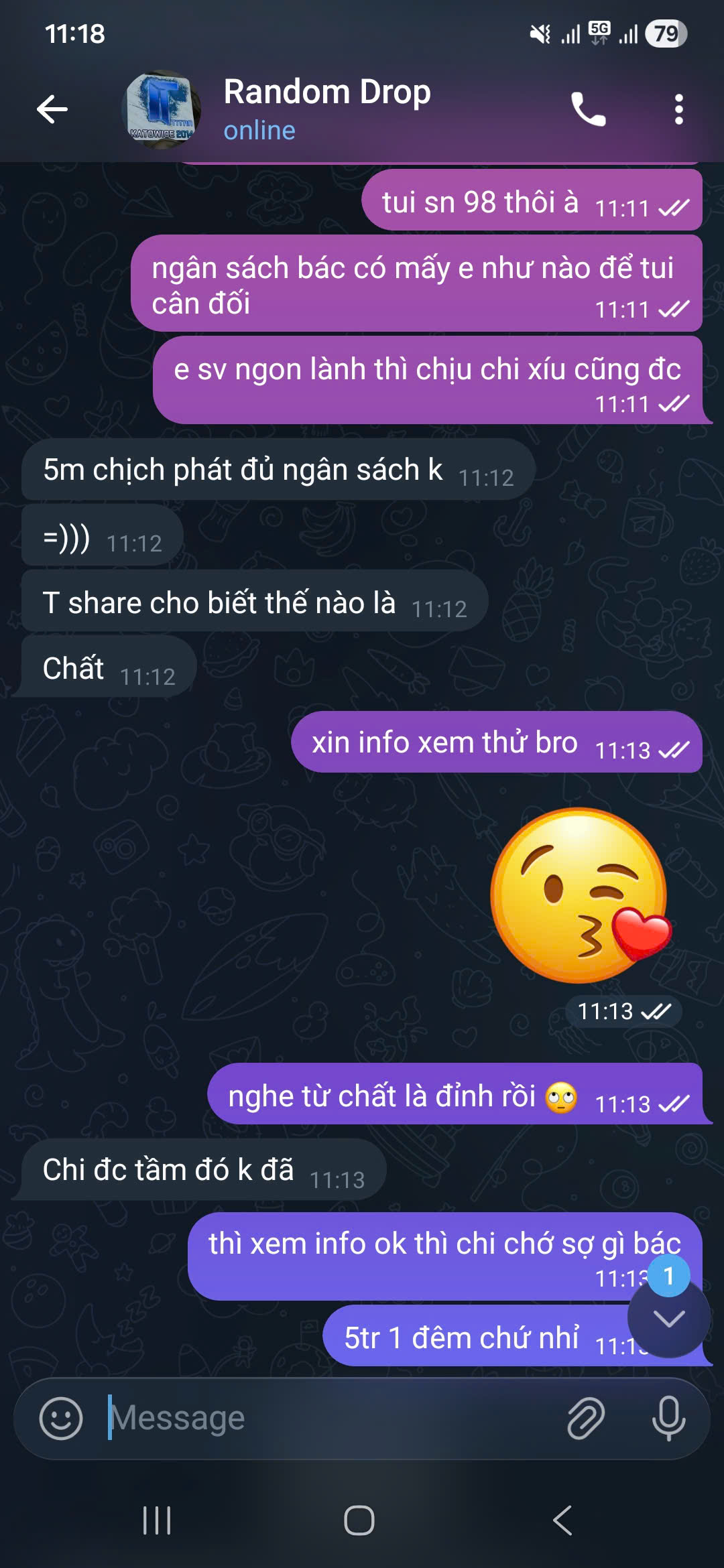Open the three-dot overflow menu

pos(678,109)
